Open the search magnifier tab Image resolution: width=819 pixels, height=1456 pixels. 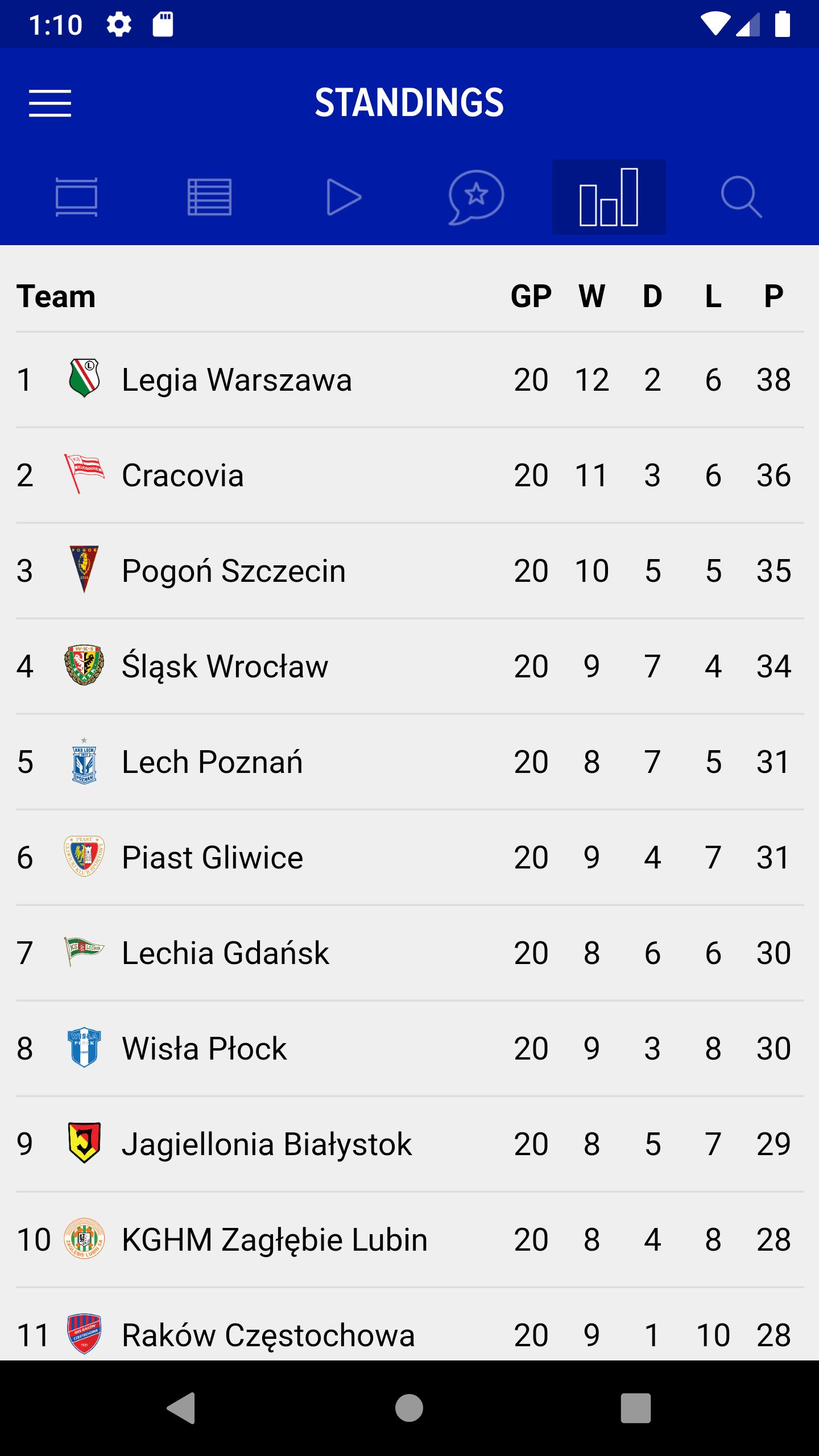(x=741, y=197)
